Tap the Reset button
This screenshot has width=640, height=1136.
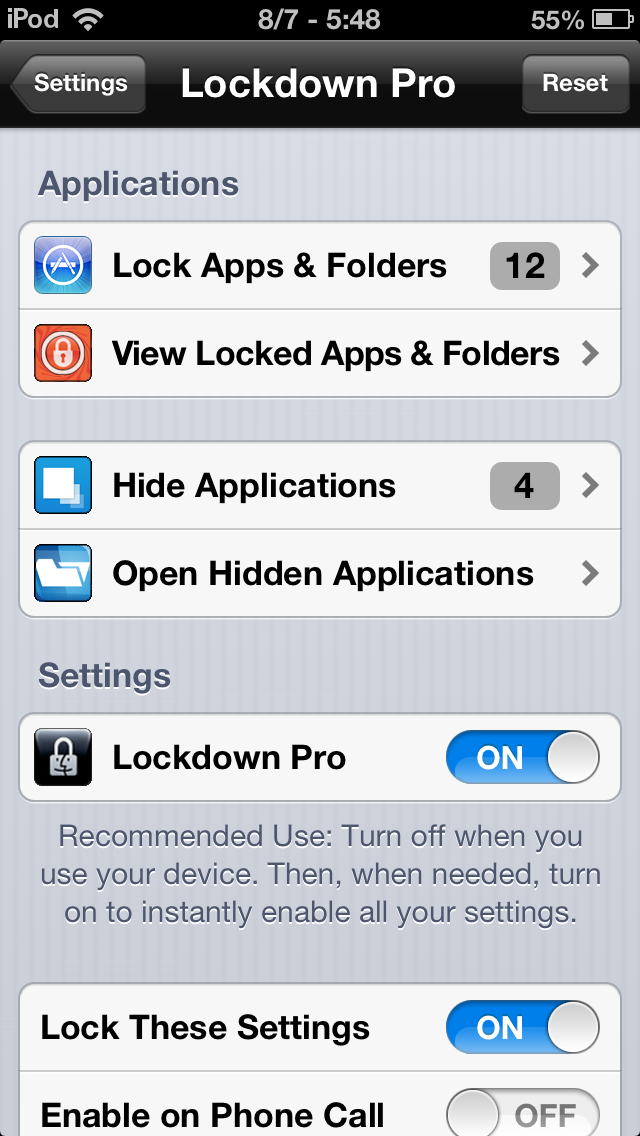(575, 83)
